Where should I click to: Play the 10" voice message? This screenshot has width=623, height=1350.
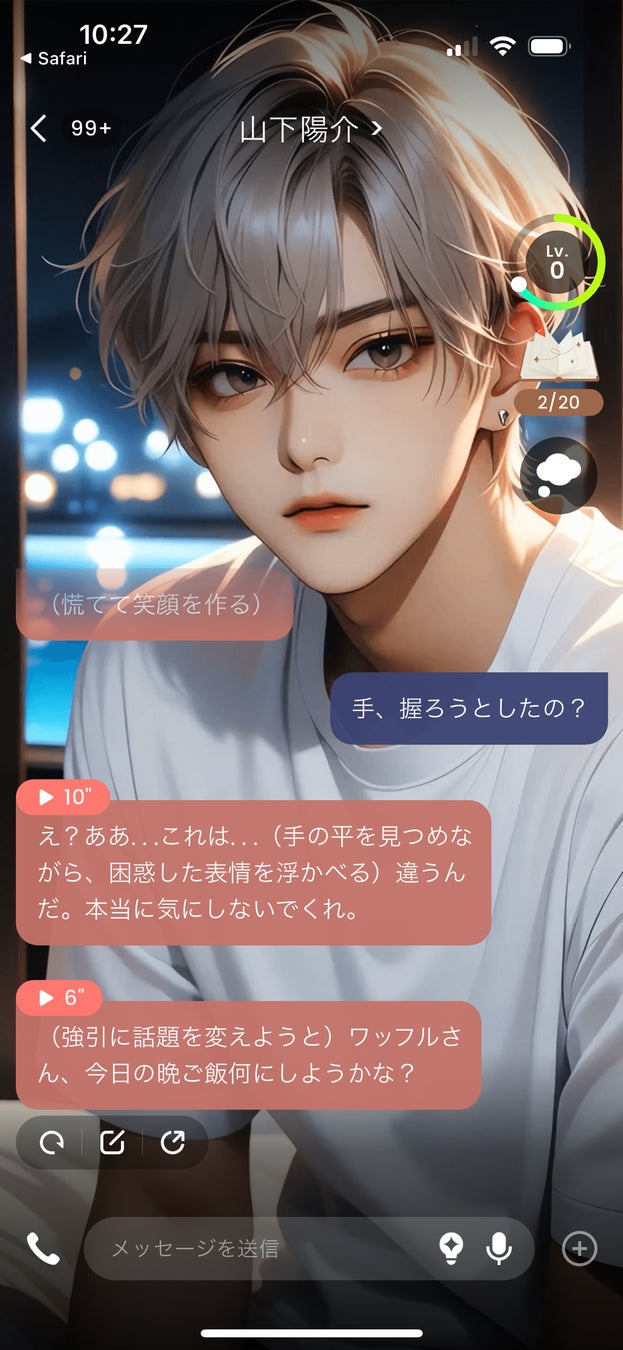(x=63, y=797)
